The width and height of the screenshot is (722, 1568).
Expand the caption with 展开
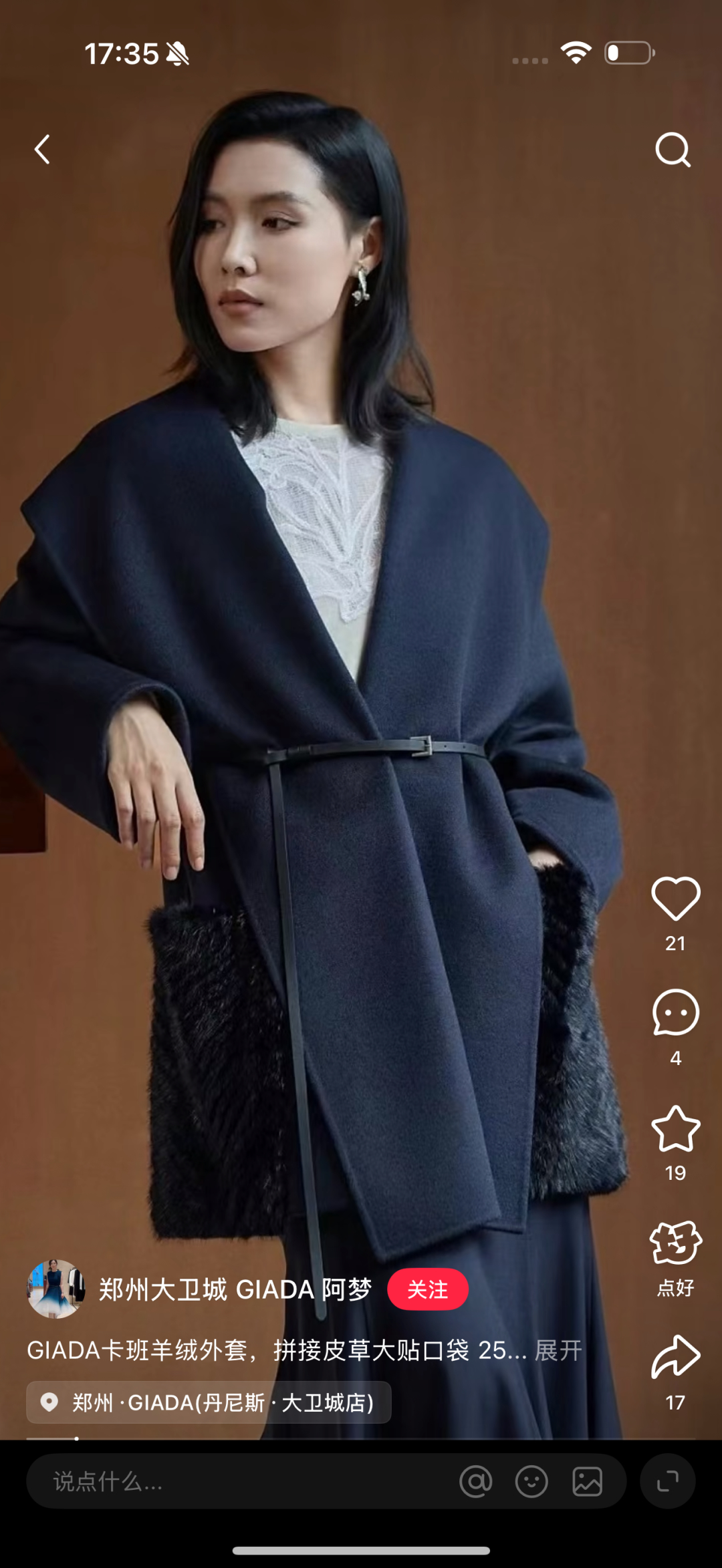click(x=558, y=1350)
